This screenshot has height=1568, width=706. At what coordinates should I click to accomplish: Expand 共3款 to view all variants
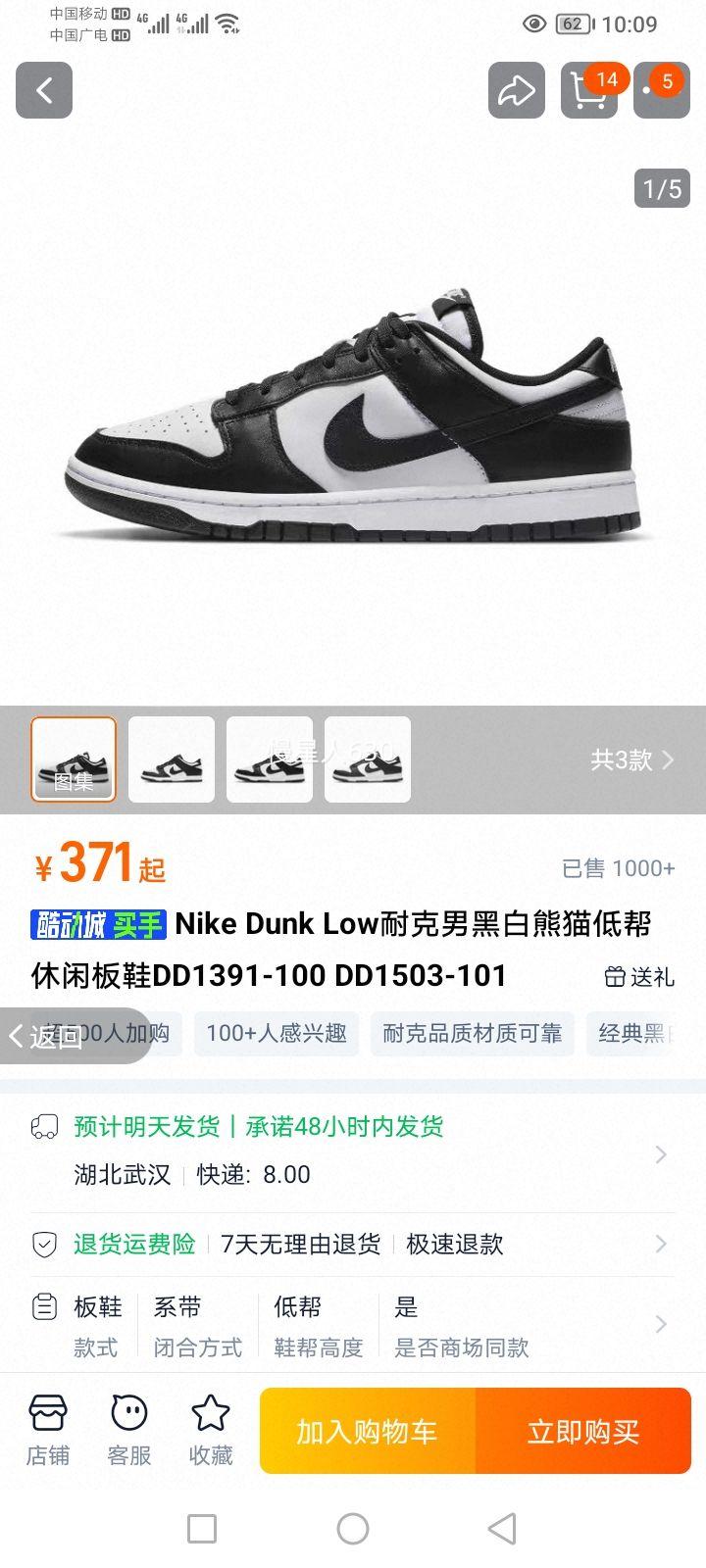[x=636, y=759]
